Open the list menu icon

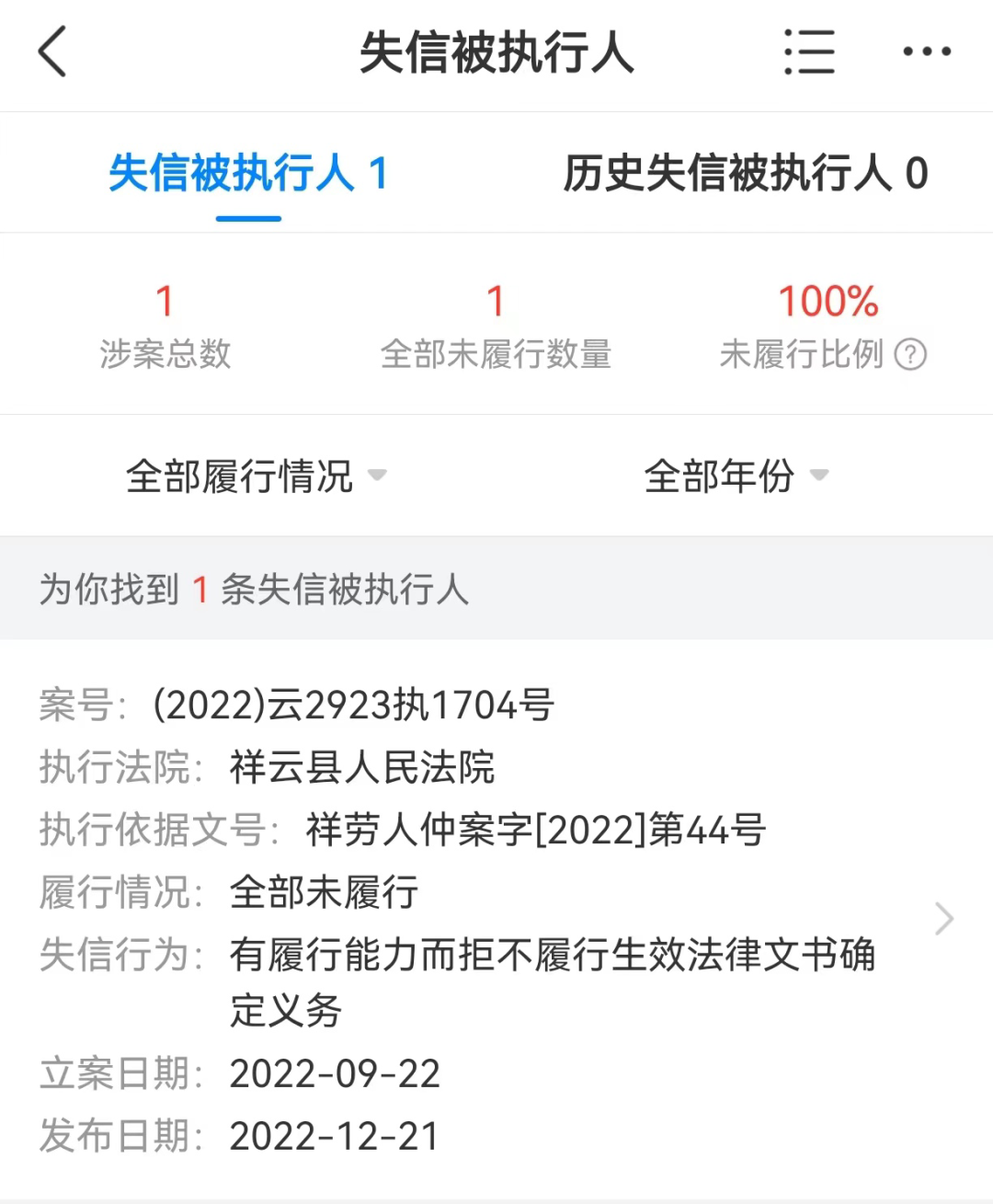coord(809,52)
